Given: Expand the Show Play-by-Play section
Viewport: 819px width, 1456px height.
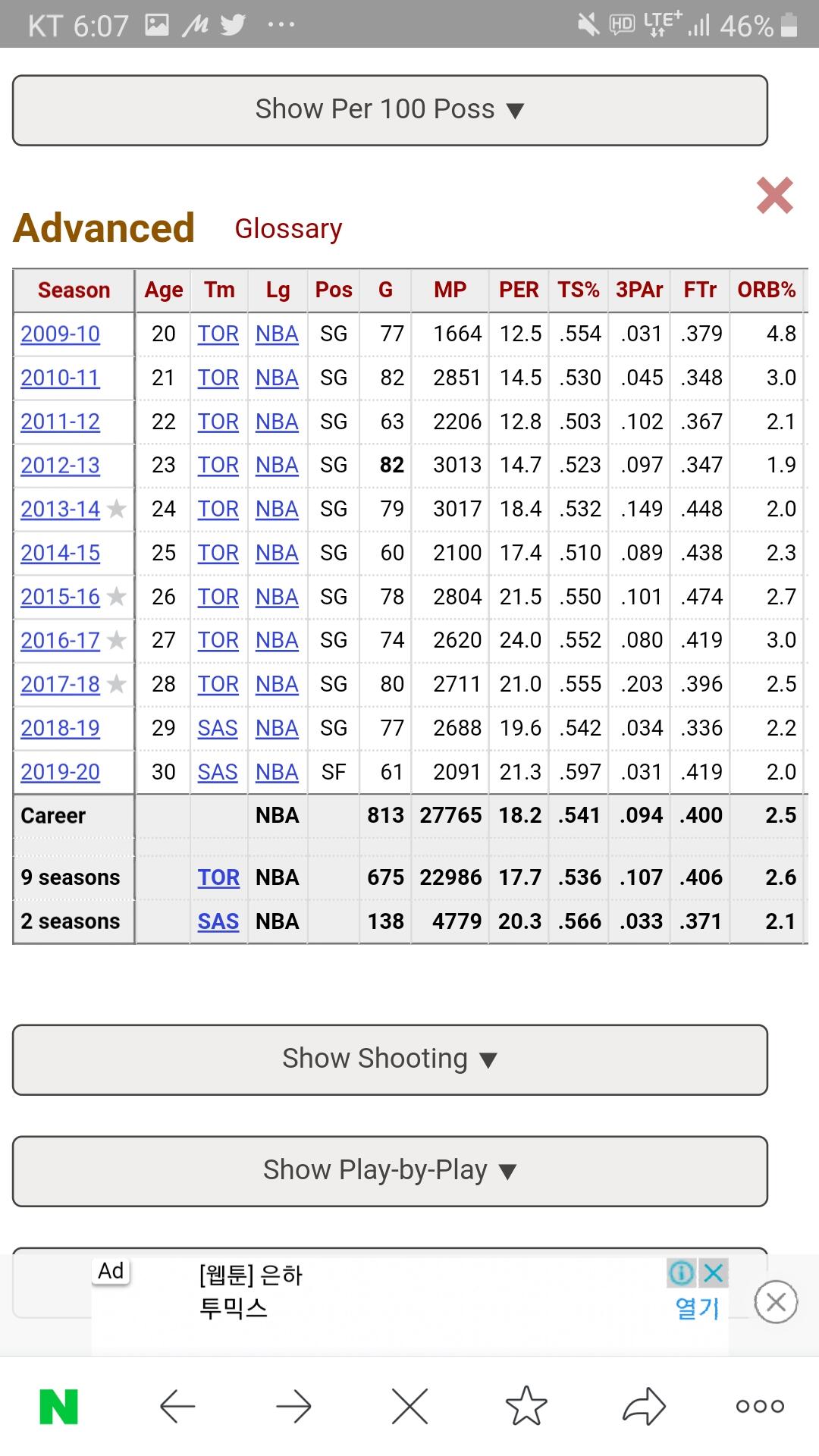Looking at the screenshot, I should 390,1171.
